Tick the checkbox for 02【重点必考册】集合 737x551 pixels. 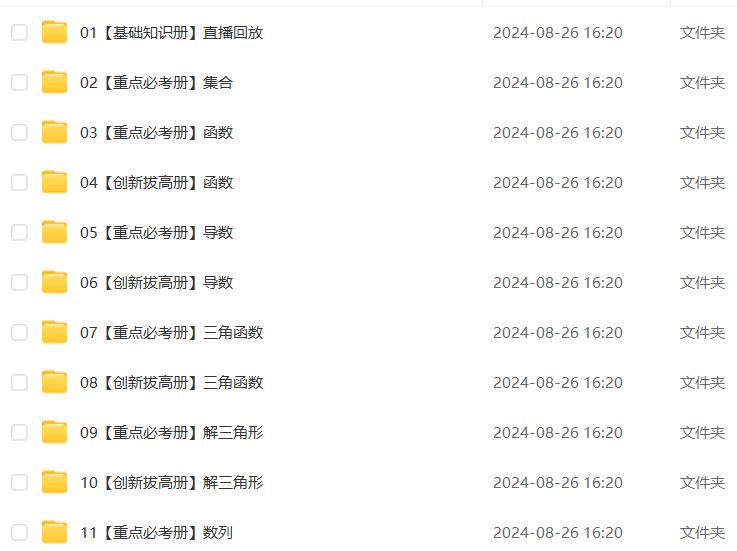[19, 83]
